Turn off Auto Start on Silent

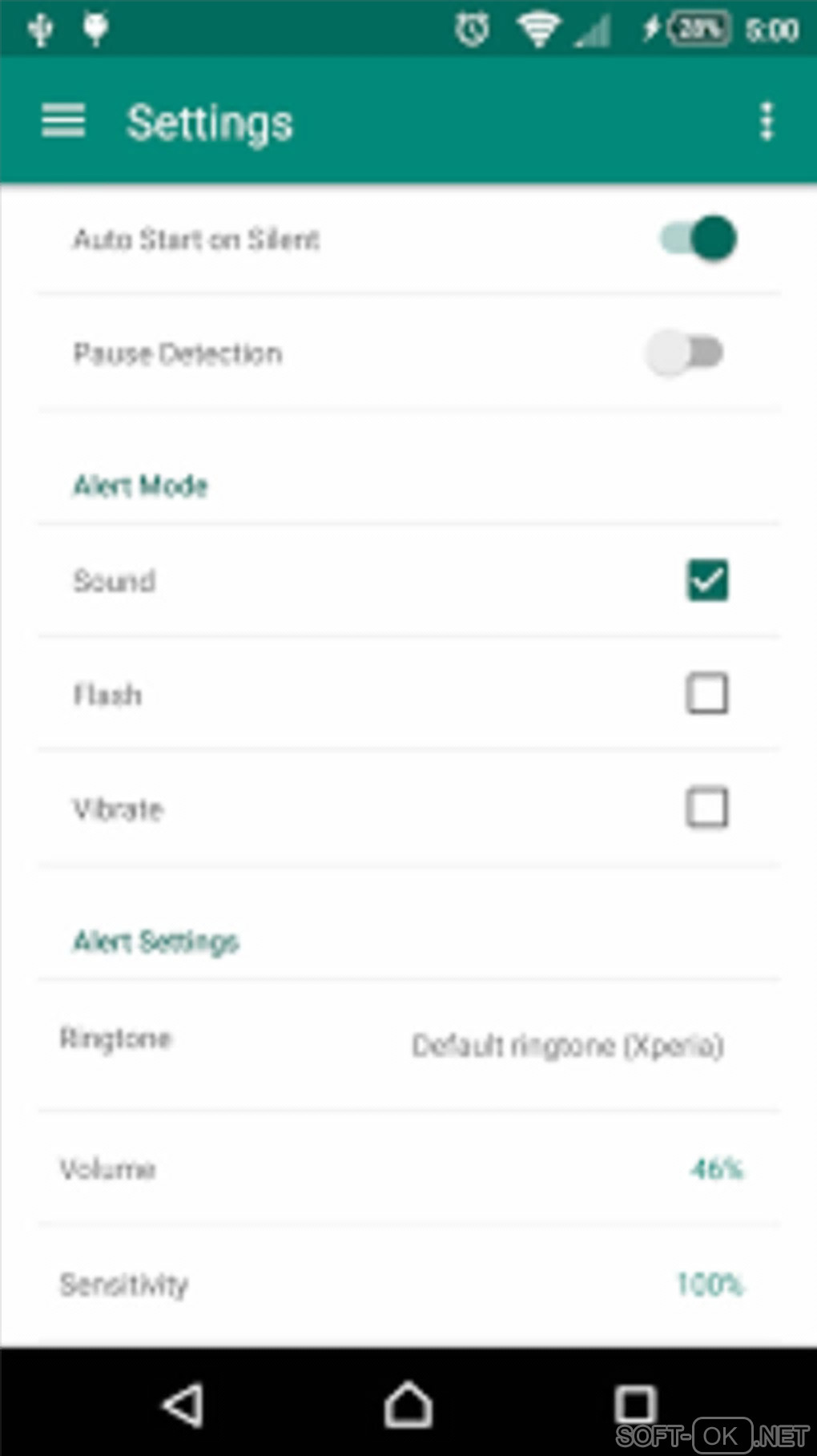[x=698, y=239]
